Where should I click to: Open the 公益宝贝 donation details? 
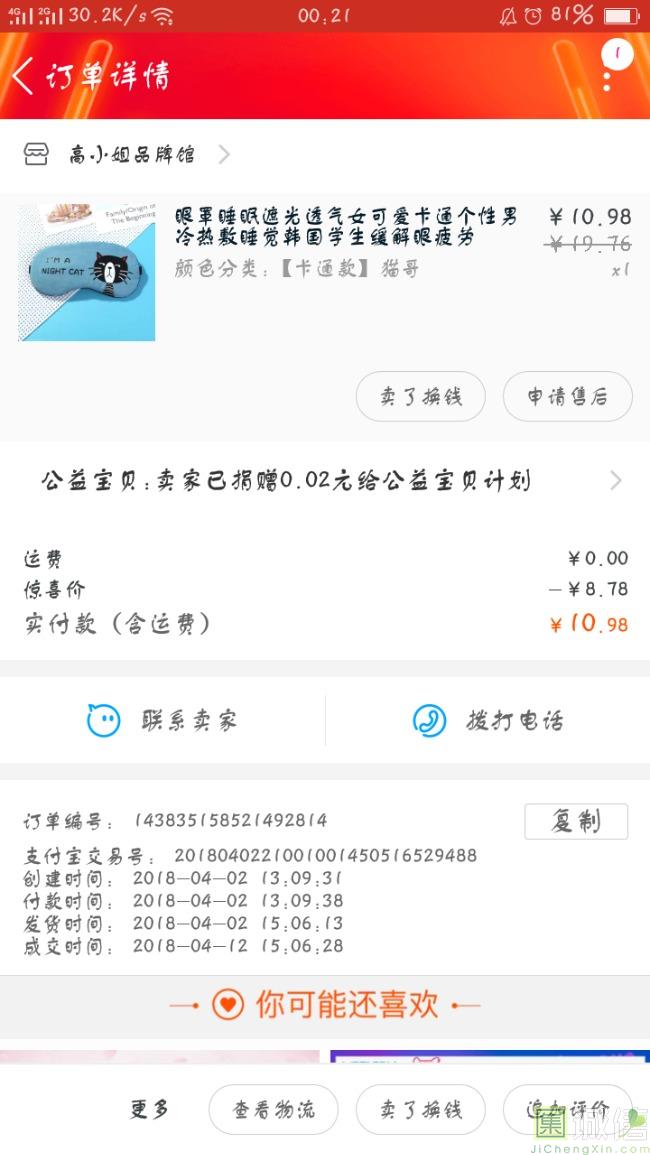(x=325, y=481)
